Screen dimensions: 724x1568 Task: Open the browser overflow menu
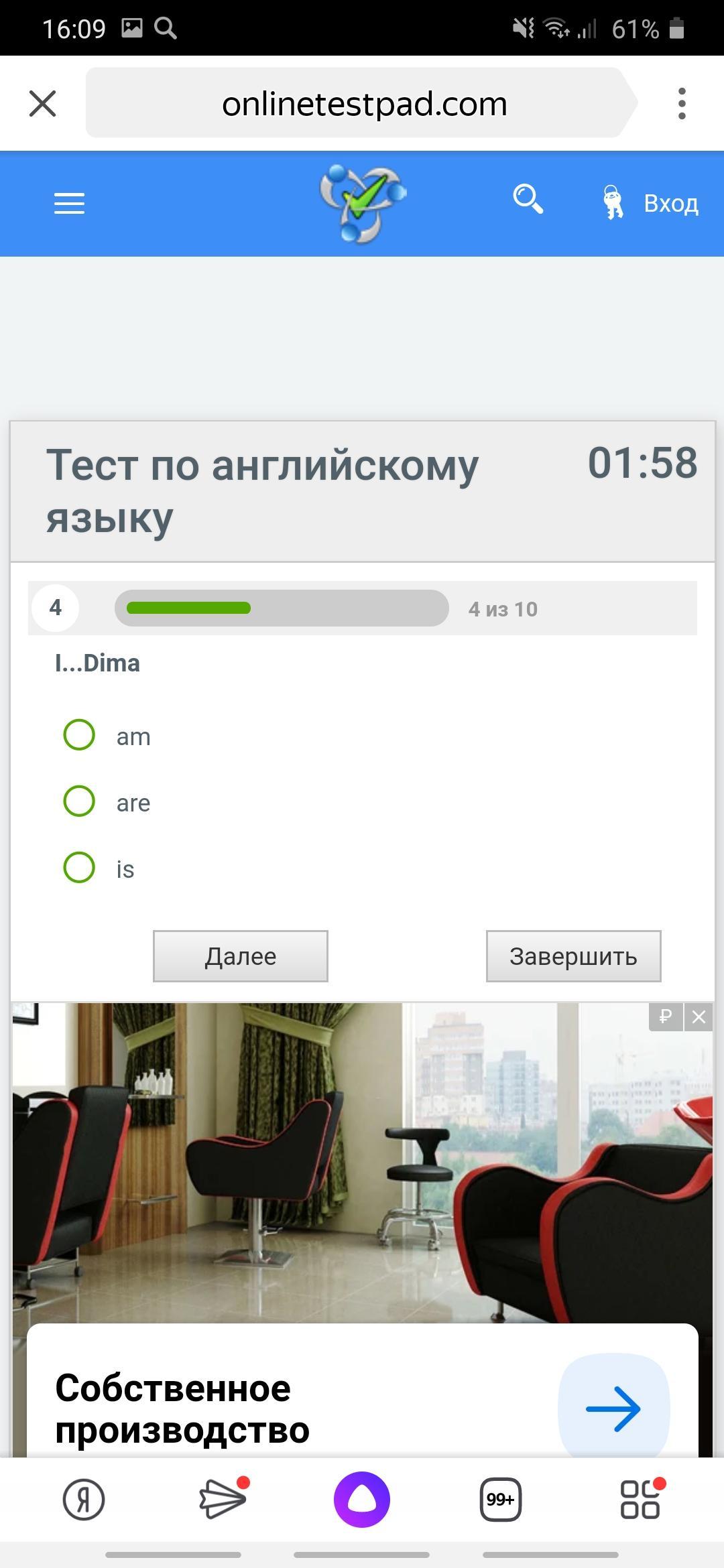682,104
